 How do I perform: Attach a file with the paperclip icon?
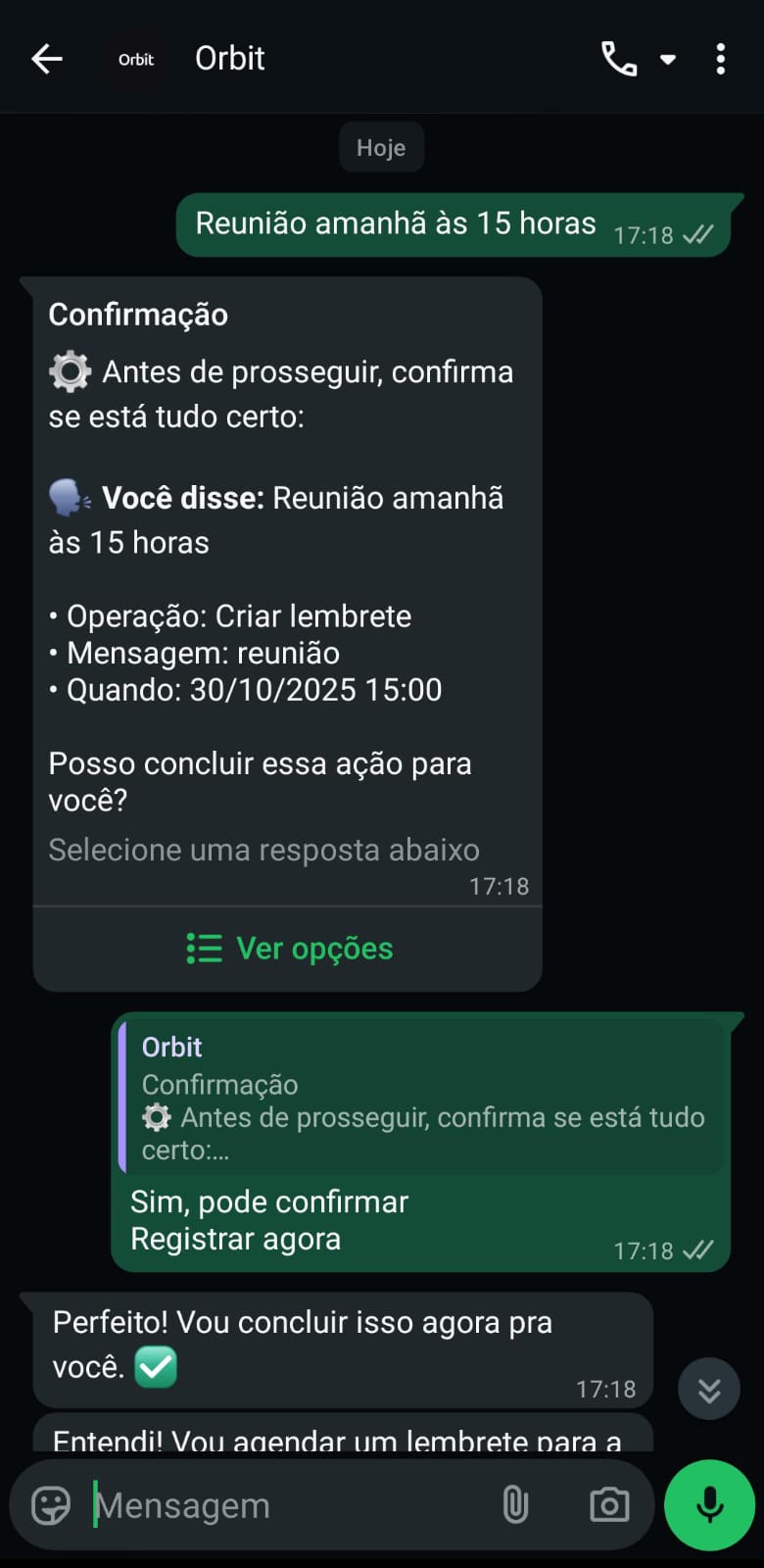513,1505
